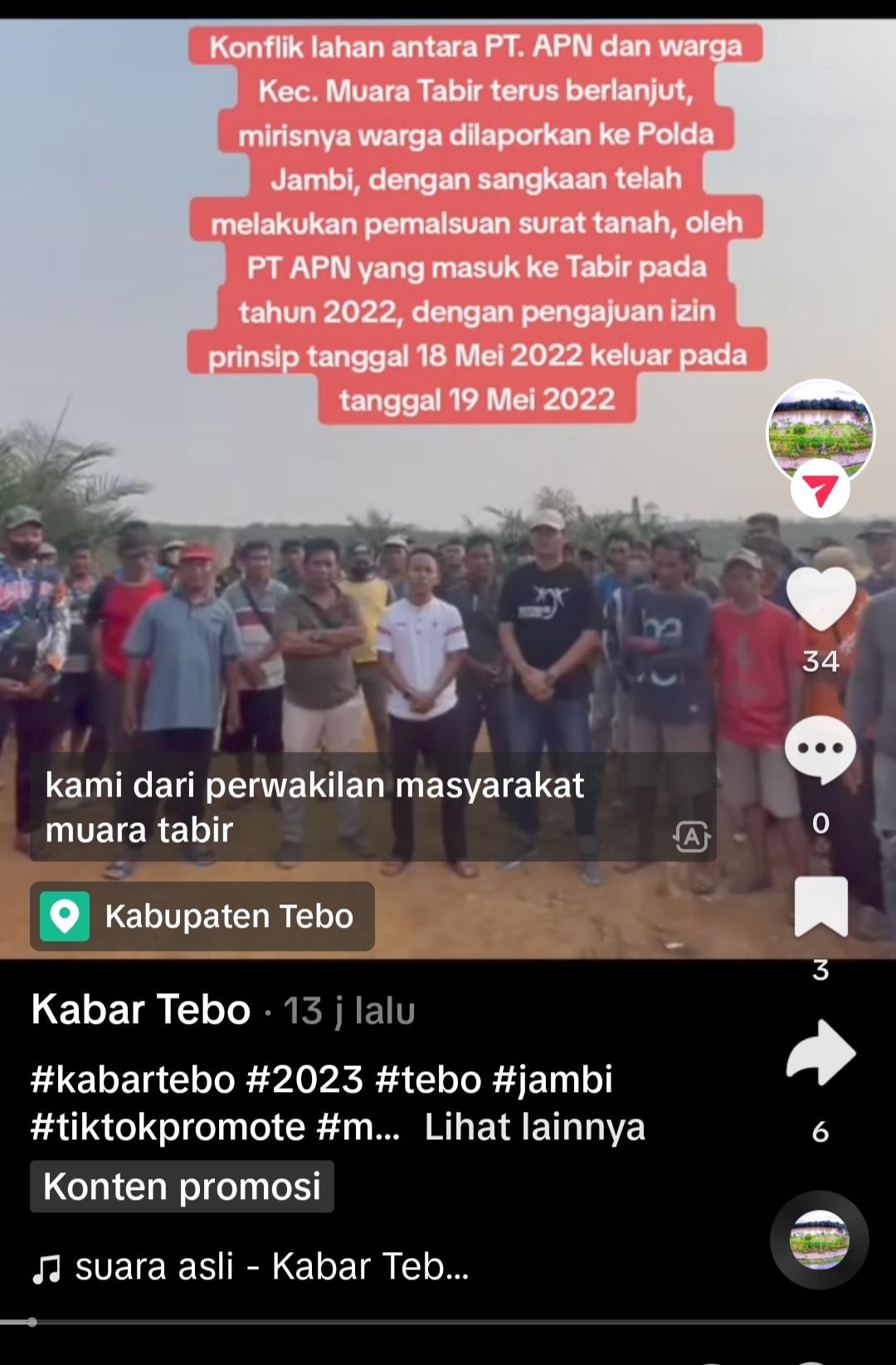Toggle auto captions icon on subtitle
This screenshot has height=1365, width=896.
(691, 836)
